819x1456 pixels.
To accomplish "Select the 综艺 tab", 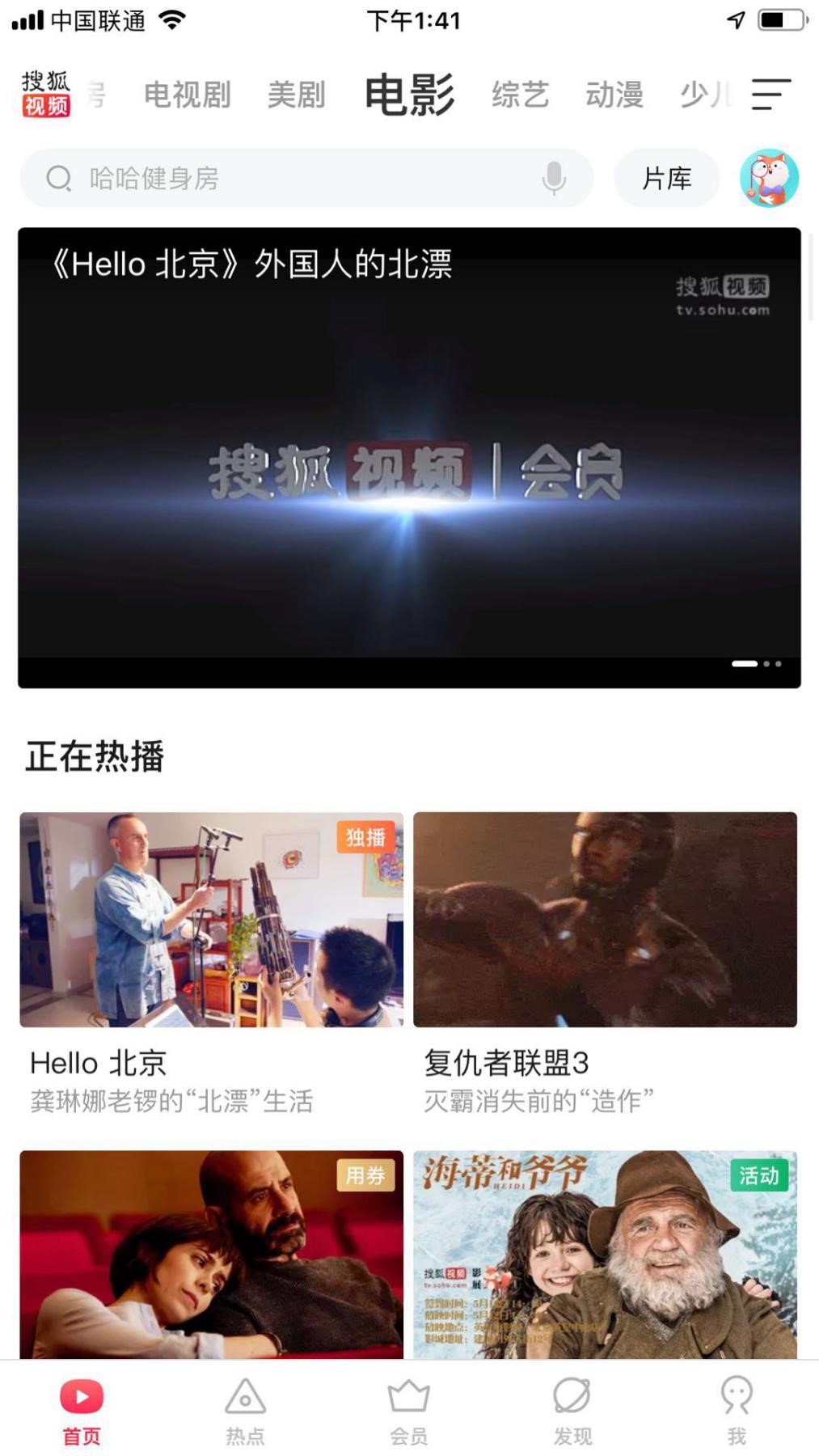I will pyautogui.click(x=520, y=95).
